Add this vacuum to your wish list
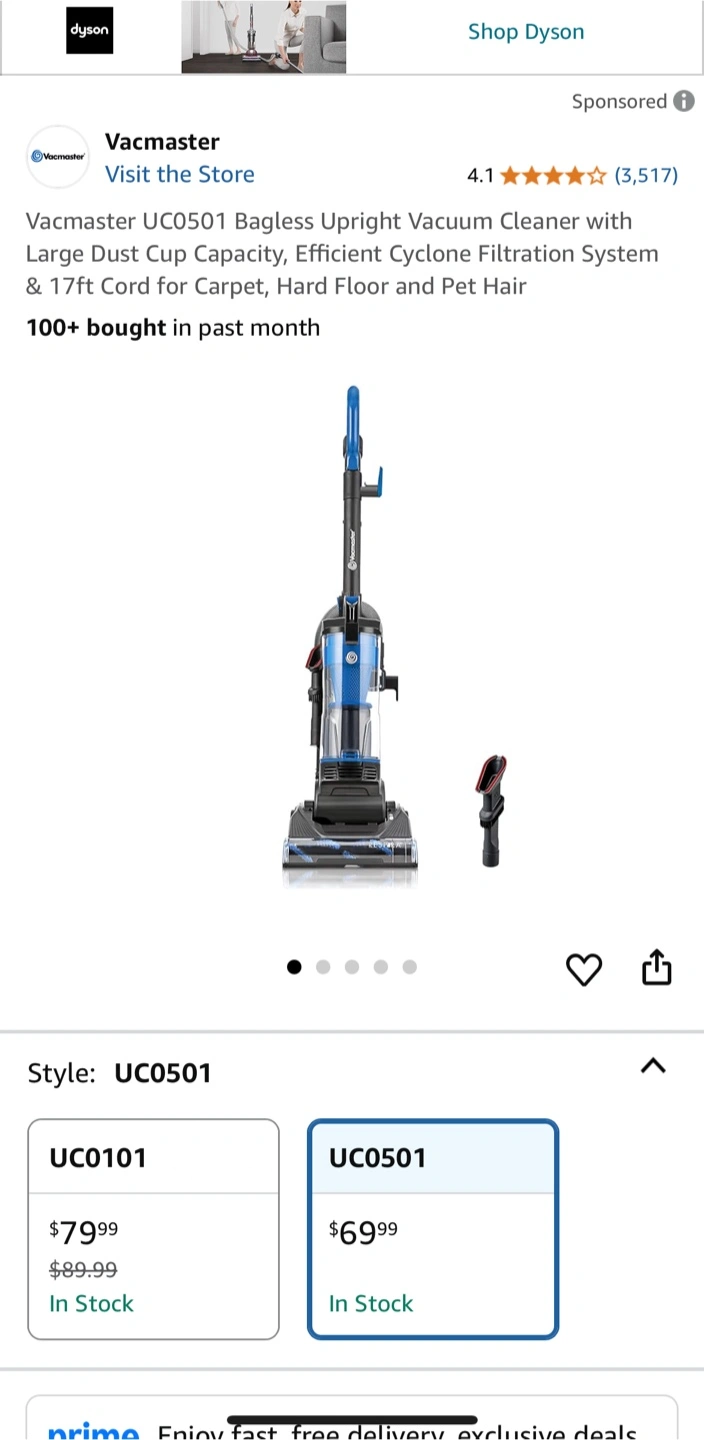Screen dimensions: 704x1440 [x=584, y=969]
